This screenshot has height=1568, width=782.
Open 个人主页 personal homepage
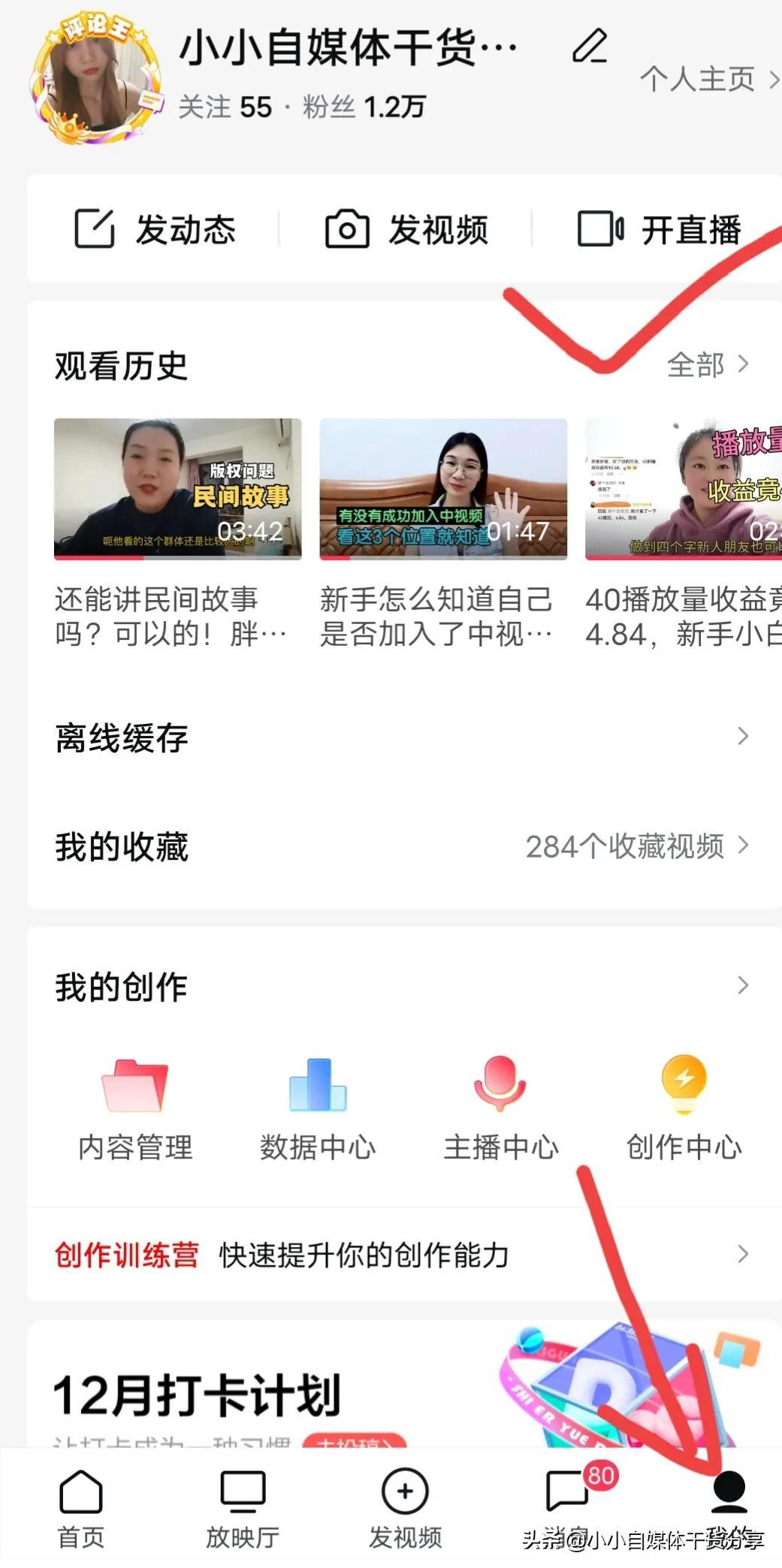(x=708, y=79)
